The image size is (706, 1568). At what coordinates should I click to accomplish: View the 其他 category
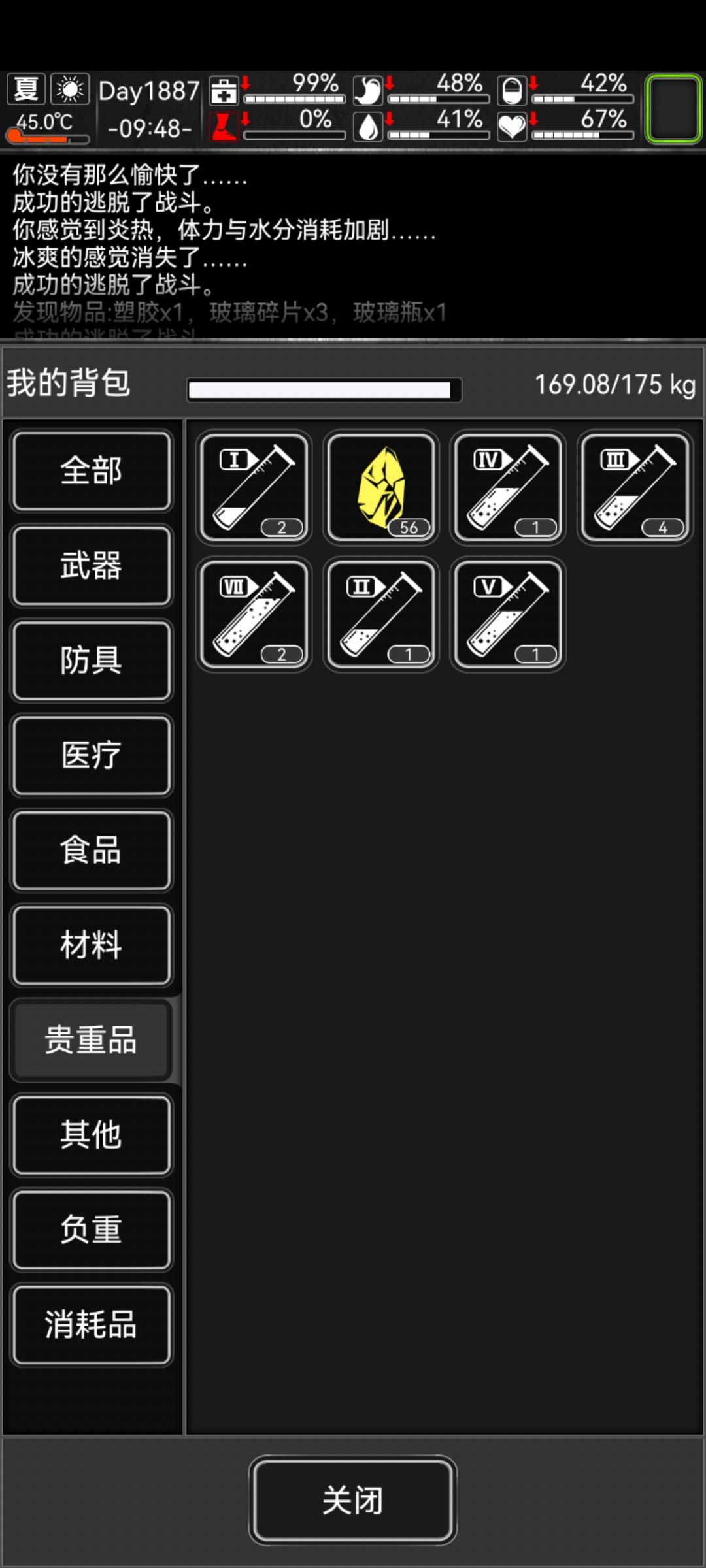click(92, 1135)
